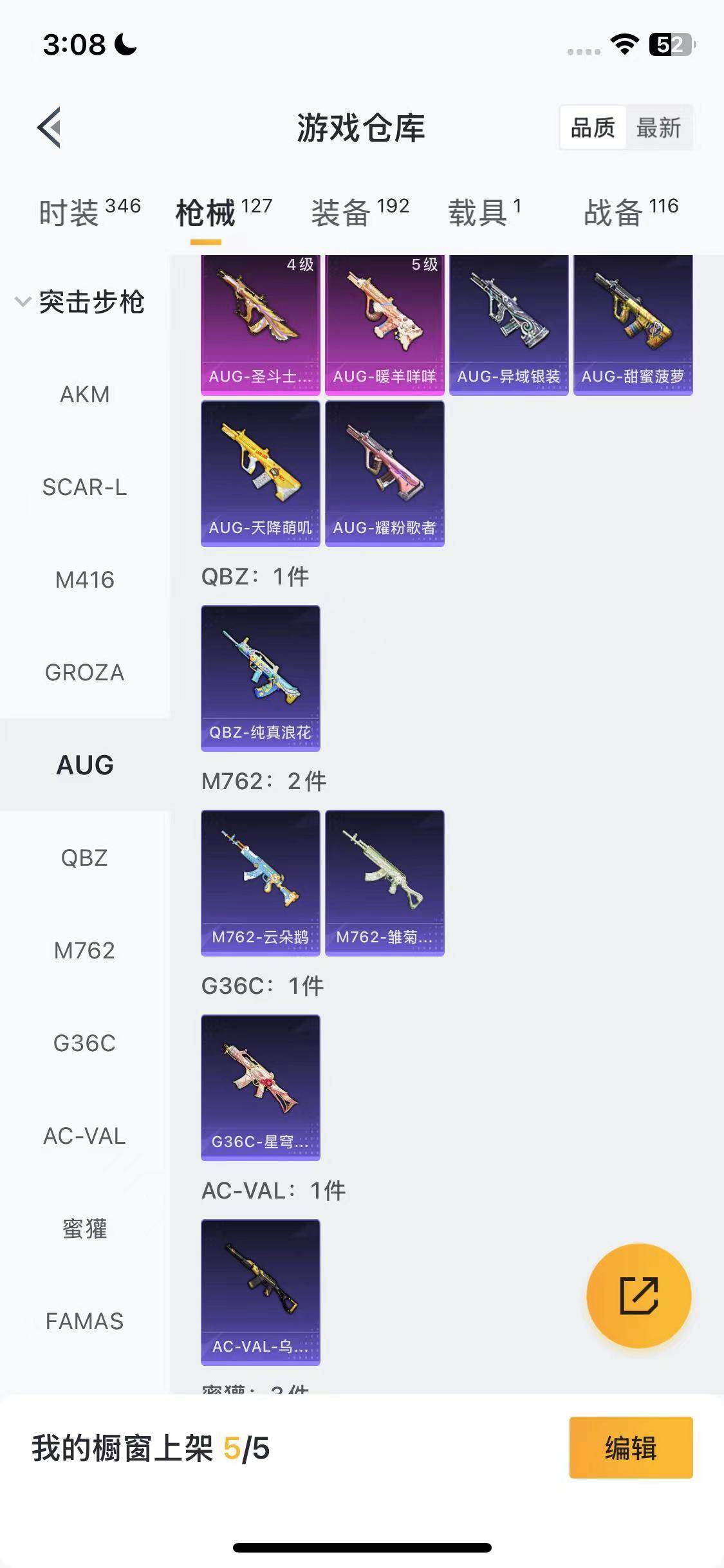The height and width of the screenshot is (1568, 724).
Task: Jump to GROZA weapons
Action: point(84,673)
